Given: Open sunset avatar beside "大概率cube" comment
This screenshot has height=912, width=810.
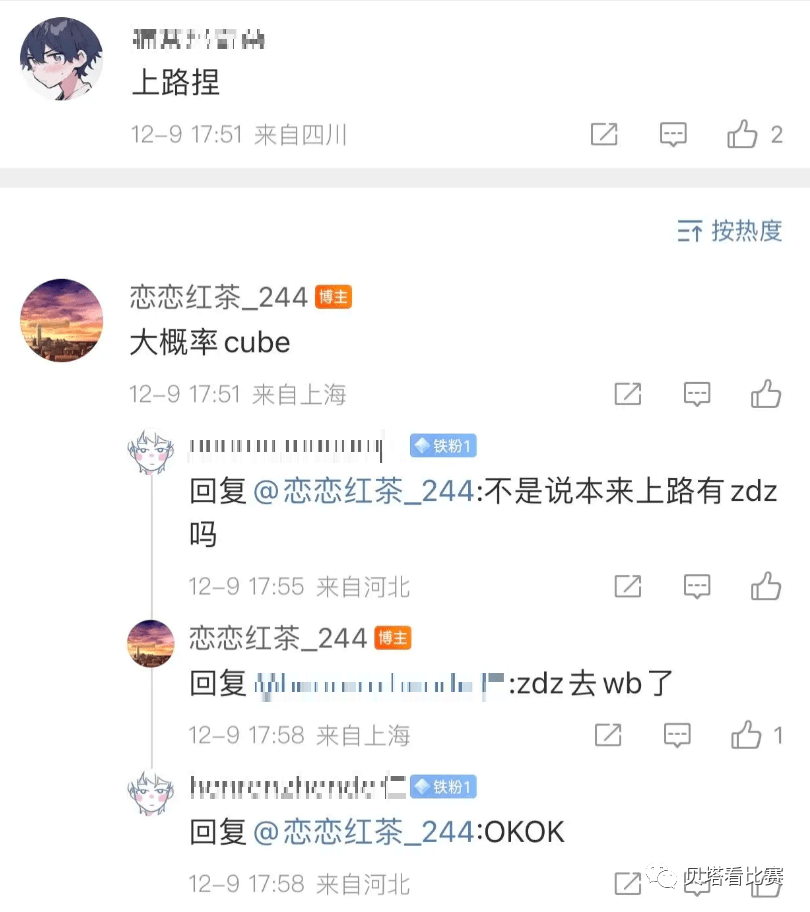Looking at the screenshot, I should (x=62, y=320).
